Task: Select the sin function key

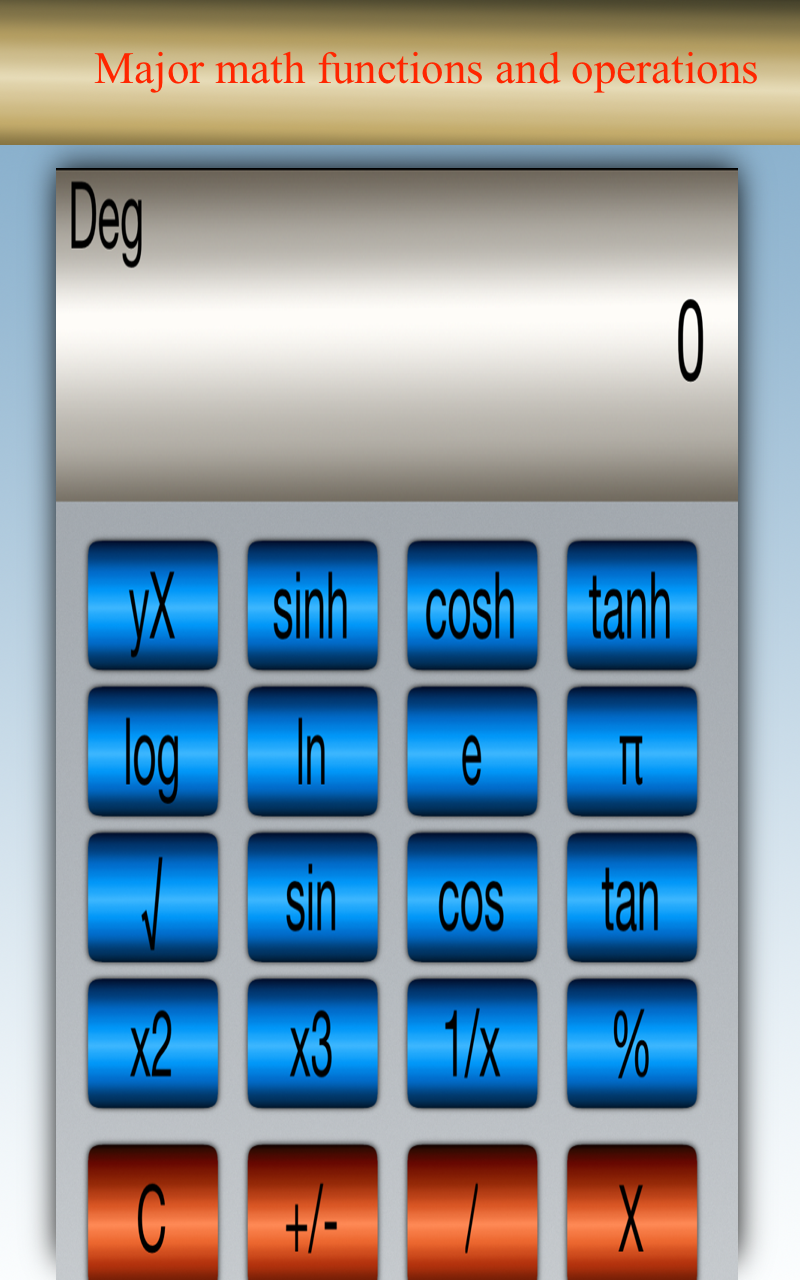Action: pyautogui.click(x=312, y=896)
